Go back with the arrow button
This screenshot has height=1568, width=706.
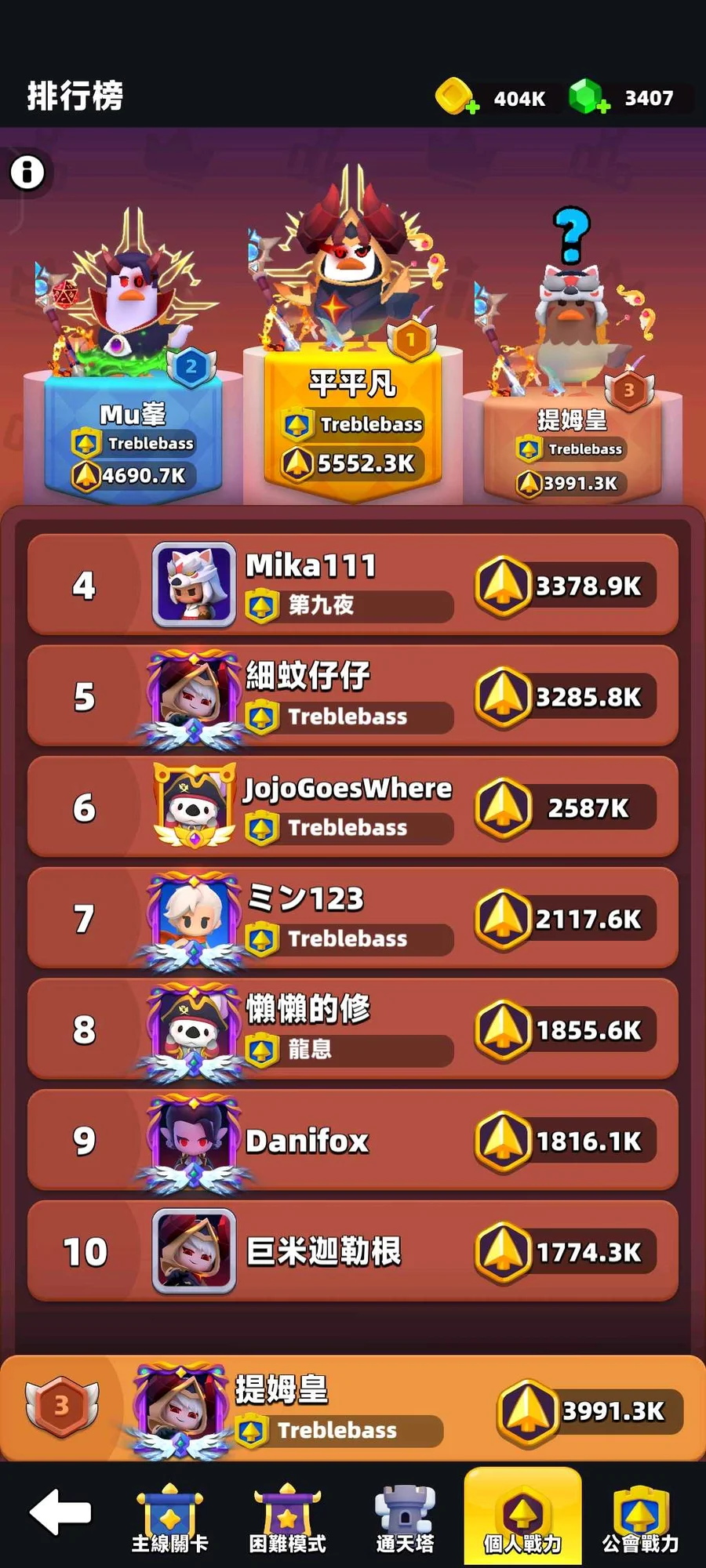click(60, 1512)
